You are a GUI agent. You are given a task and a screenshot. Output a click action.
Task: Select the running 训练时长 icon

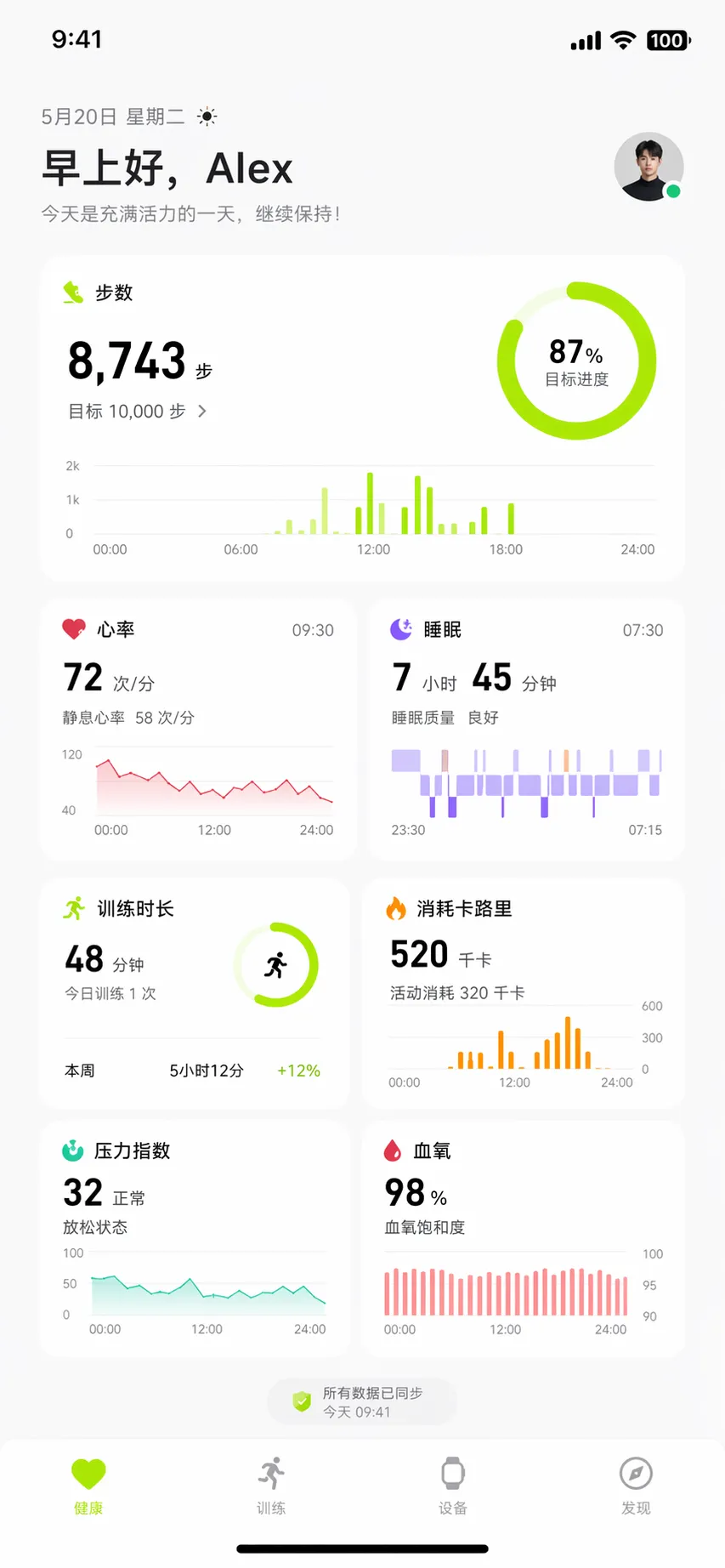click(73, 907)
